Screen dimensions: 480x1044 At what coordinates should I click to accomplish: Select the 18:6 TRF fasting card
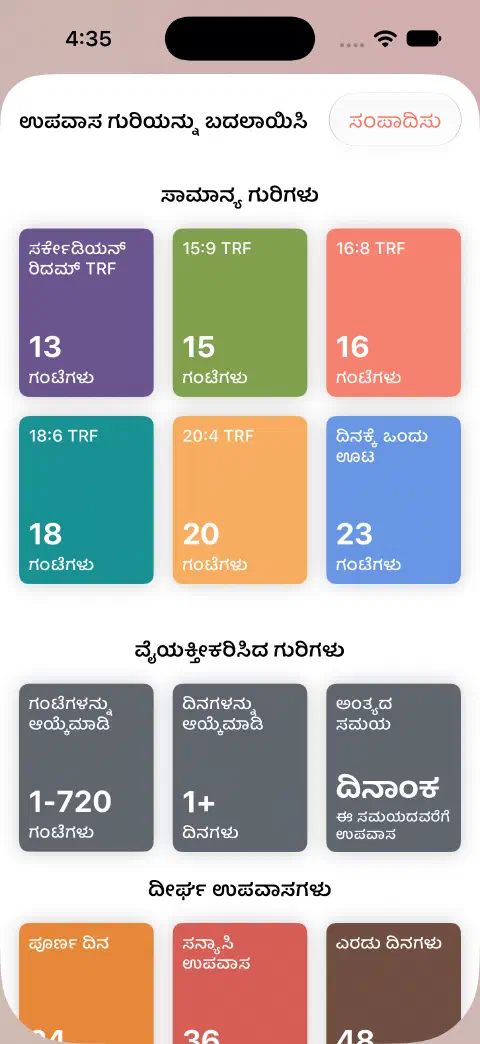pos(87,500)
